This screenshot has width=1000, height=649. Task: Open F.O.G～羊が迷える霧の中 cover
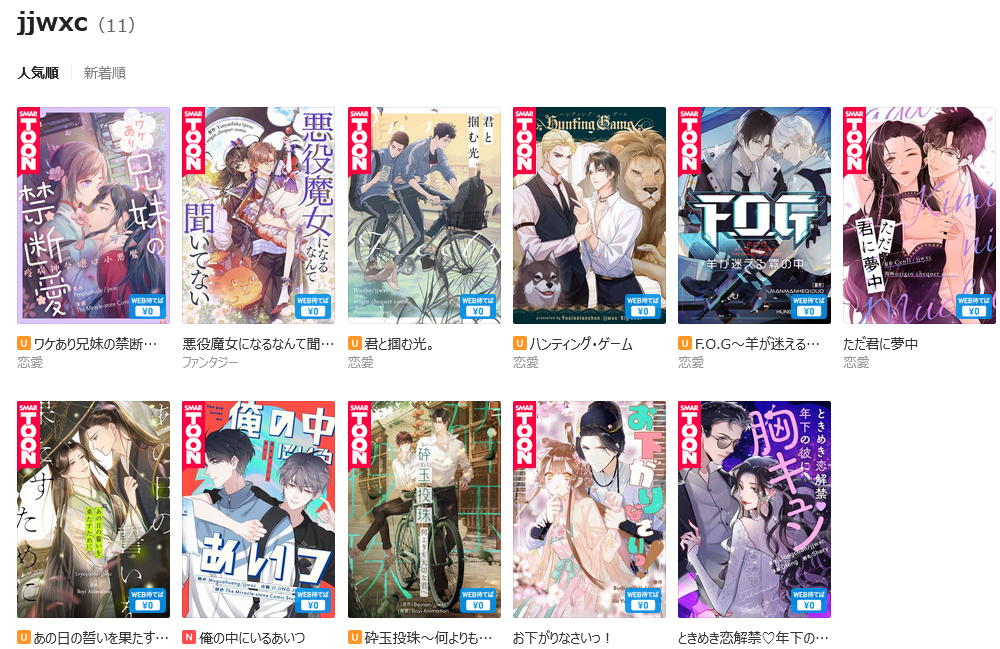[754, 215]
